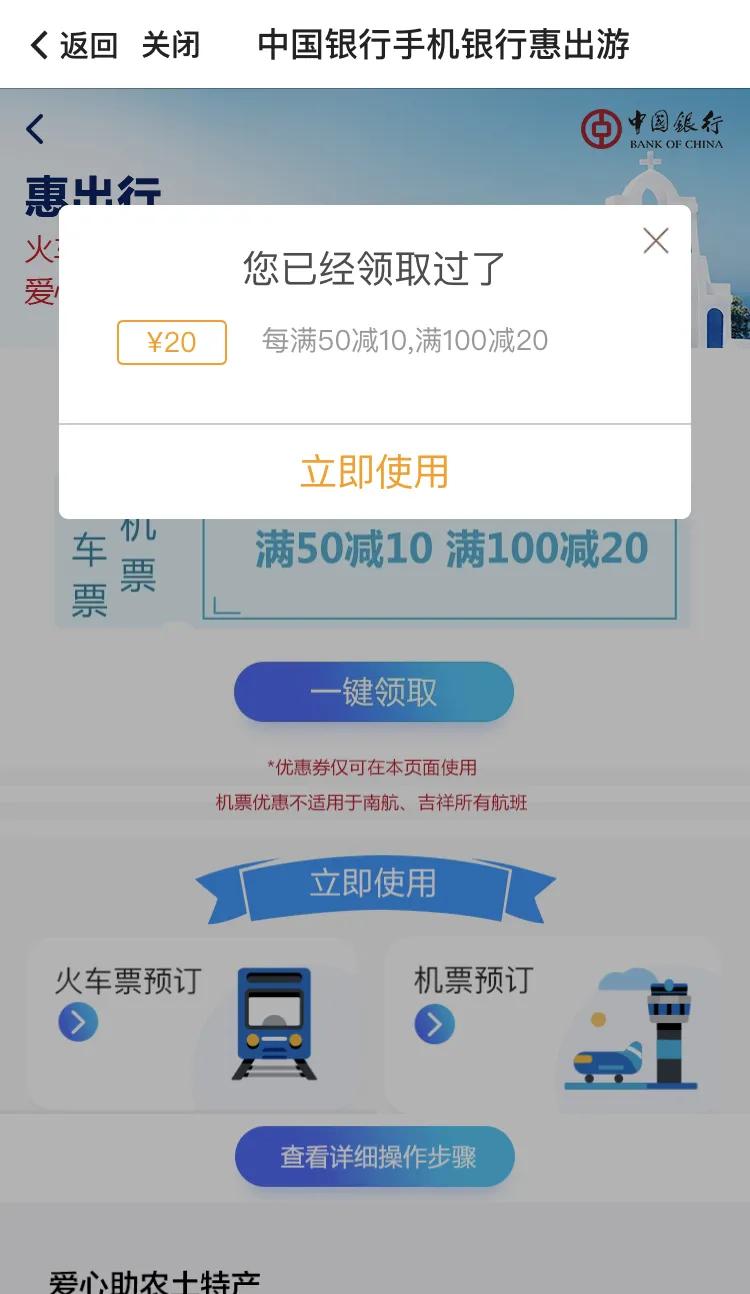Select 关闭 in the navigation bar

point(174,44)
